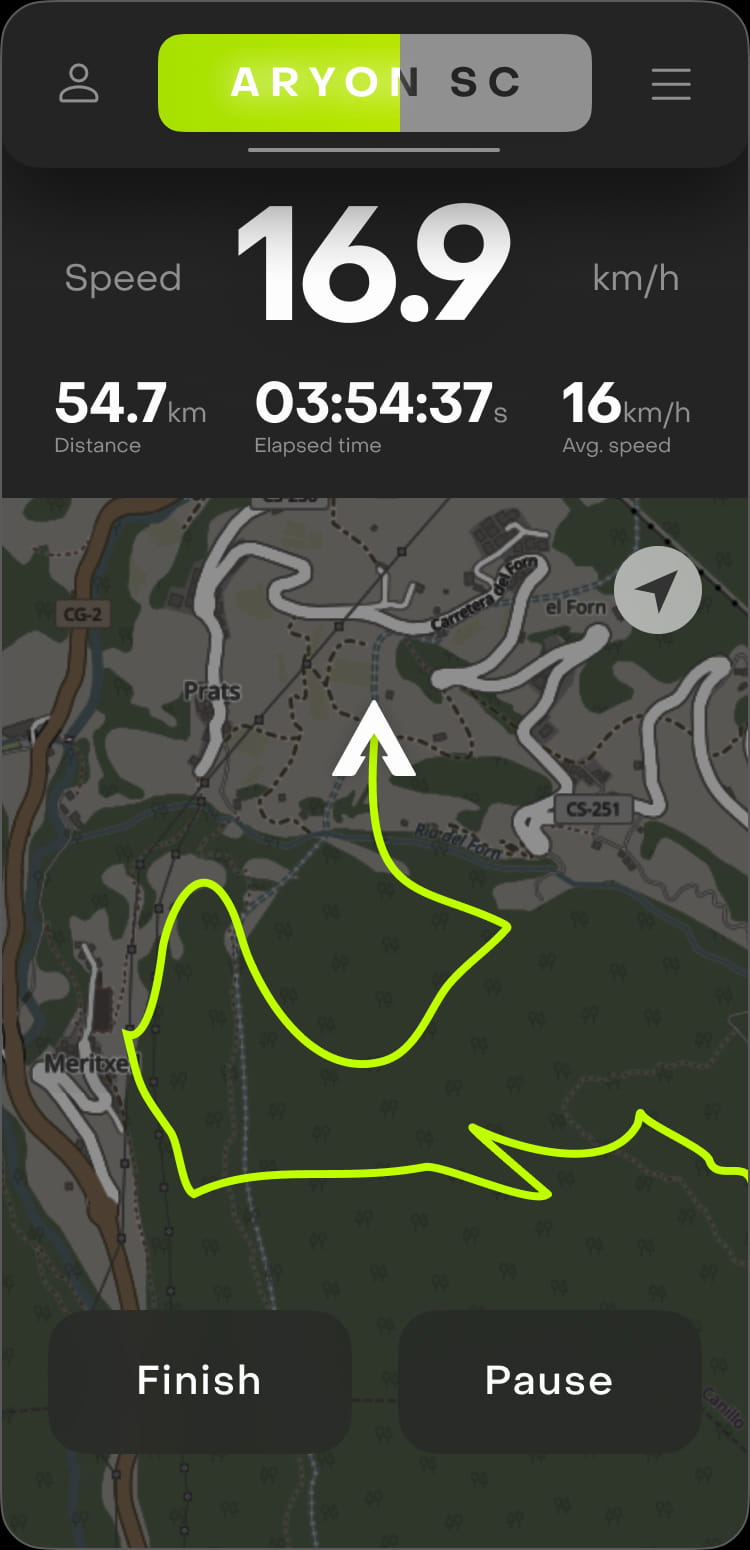Screen dimensions: 750x1550
Task: Open the user profile icon
Action: 79,84
